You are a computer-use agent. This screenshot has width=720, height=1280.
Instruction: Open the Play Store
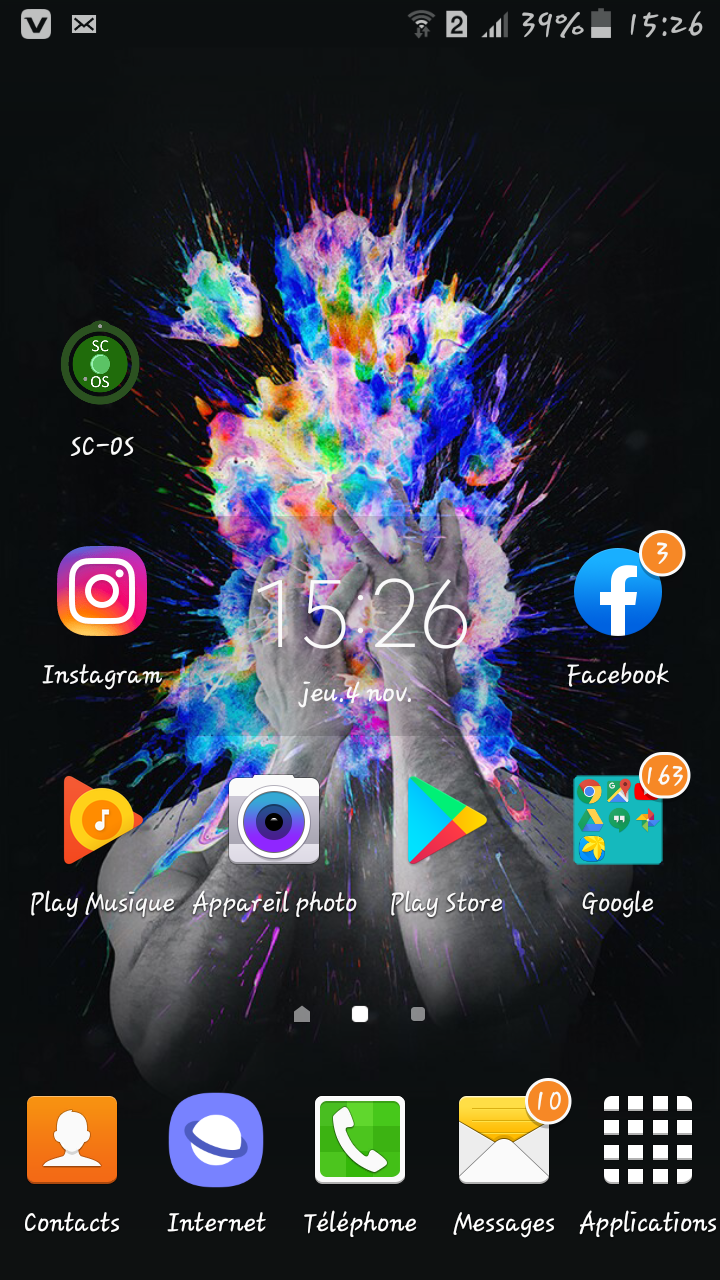(446, 818)
